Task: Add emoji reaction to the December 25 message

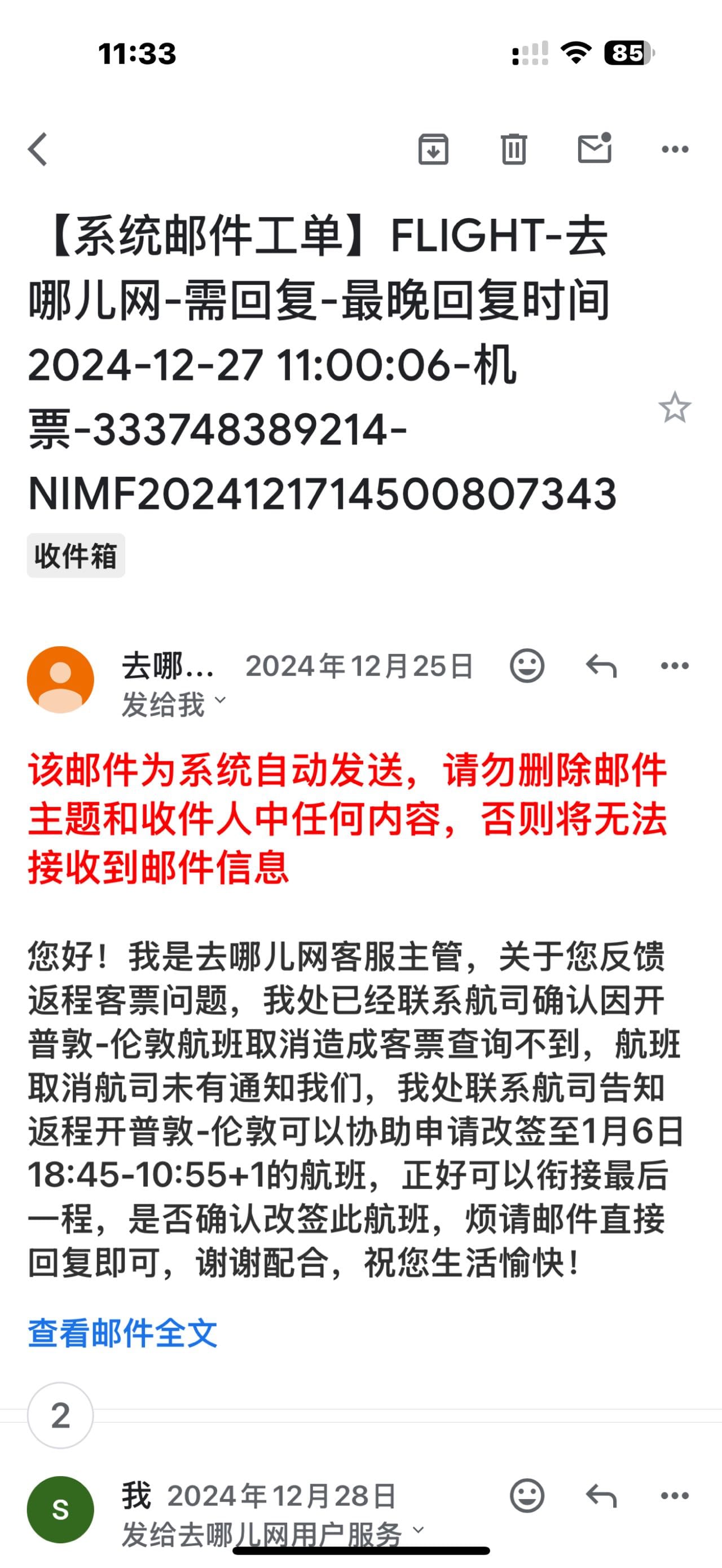Action: pos(527,665)
